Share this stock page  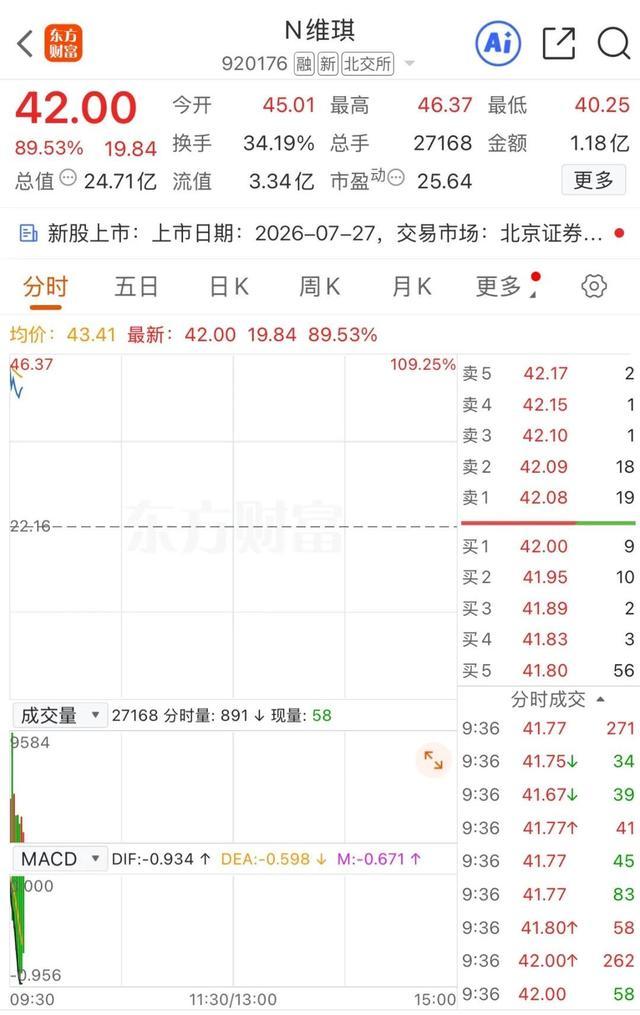pyautogui.click(x=558, y=43)
